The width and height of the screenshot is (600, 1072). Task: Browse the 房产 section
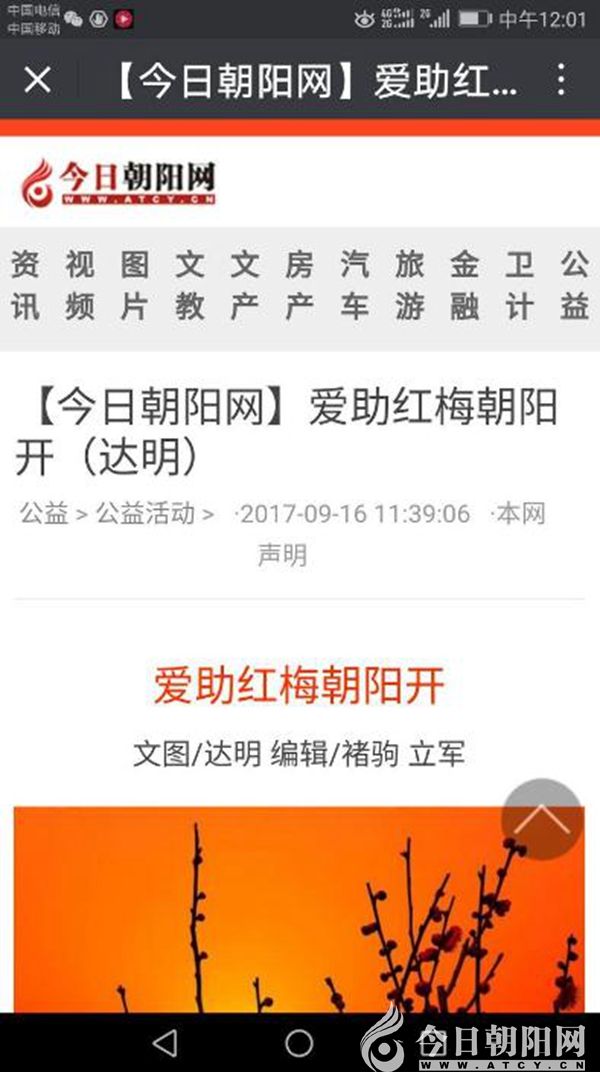click(299, 286)
